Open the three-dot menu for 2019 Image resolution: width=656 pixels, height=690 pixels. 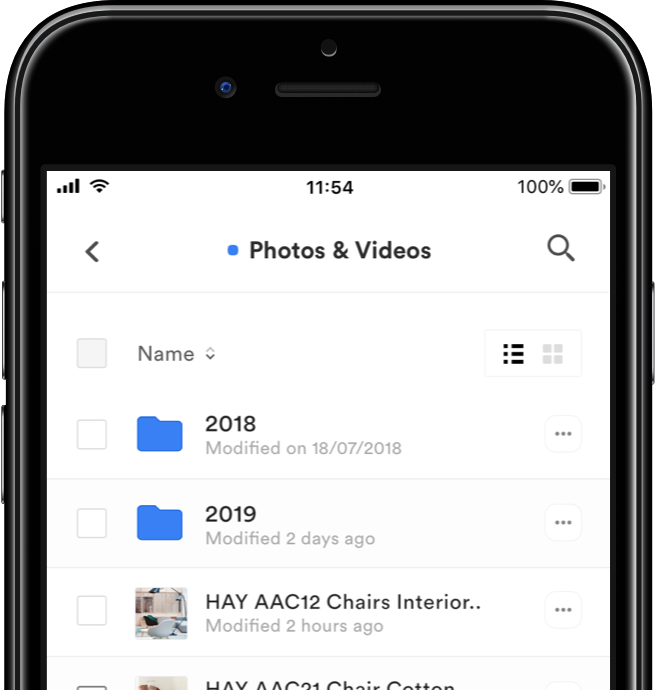click(x=563, y=523)
